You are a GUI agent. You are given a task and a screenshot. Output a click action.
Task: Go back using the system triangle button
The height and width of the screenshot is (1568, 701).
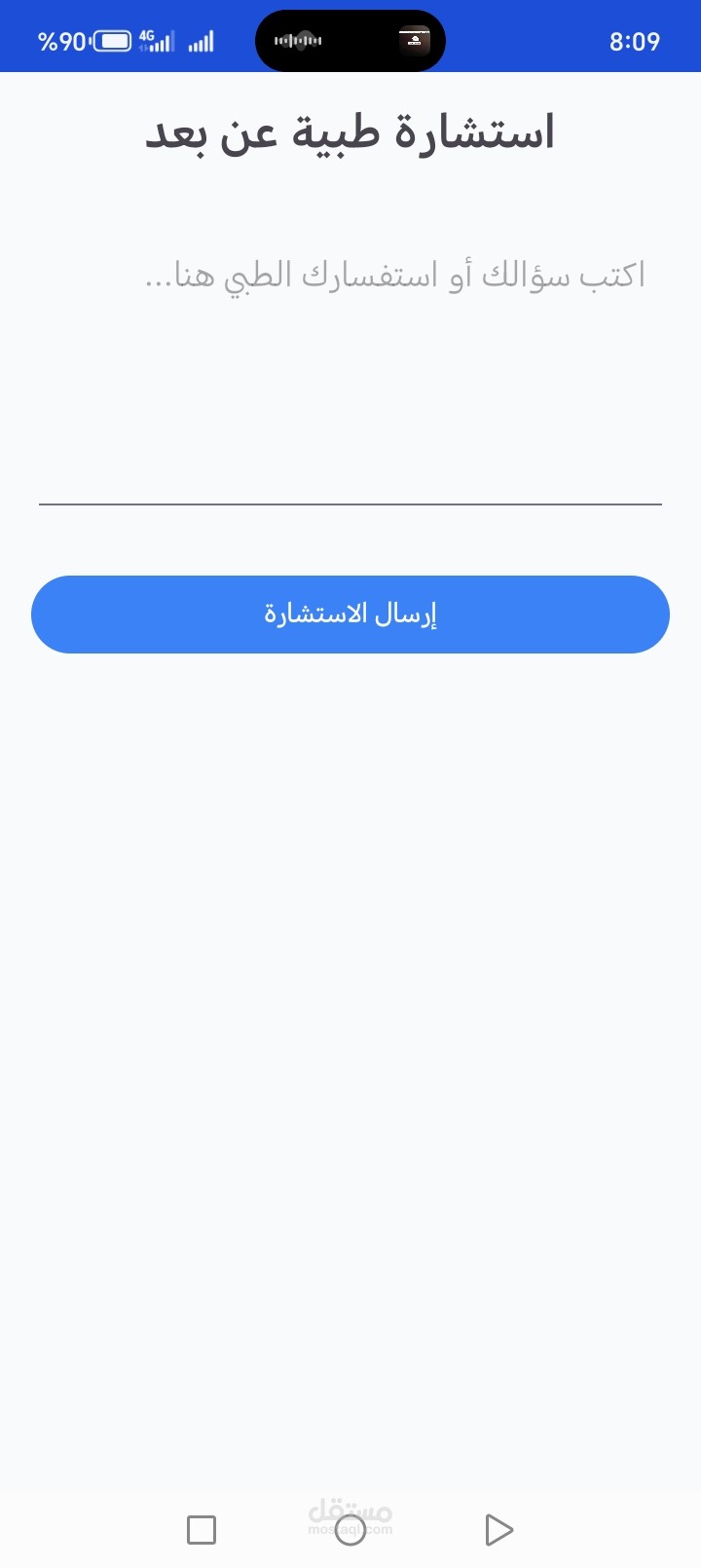(x=498, y=1530)
